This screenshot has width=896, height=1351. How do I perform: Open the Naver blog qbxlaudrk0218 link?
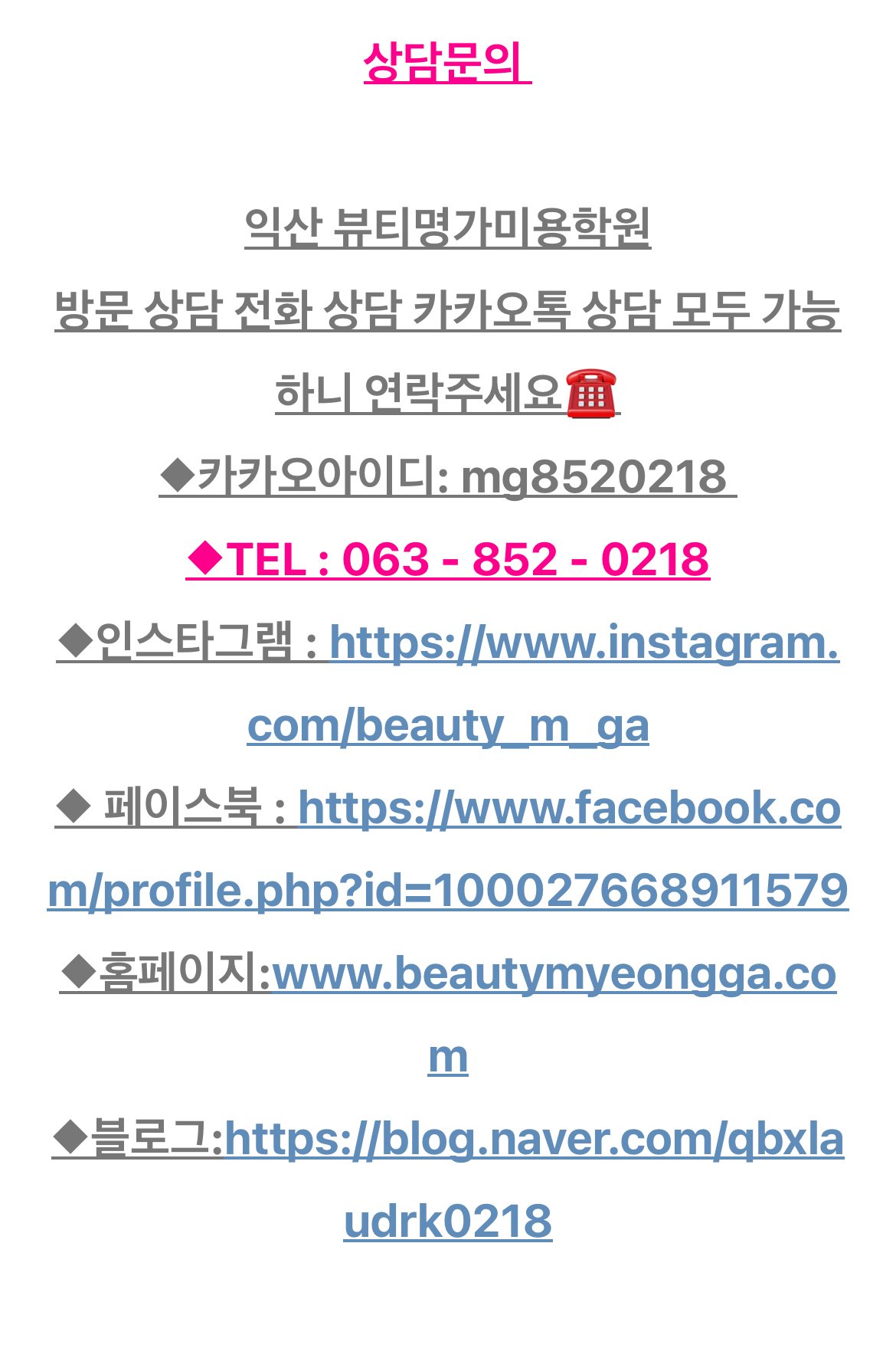[x=534, y=1140]
